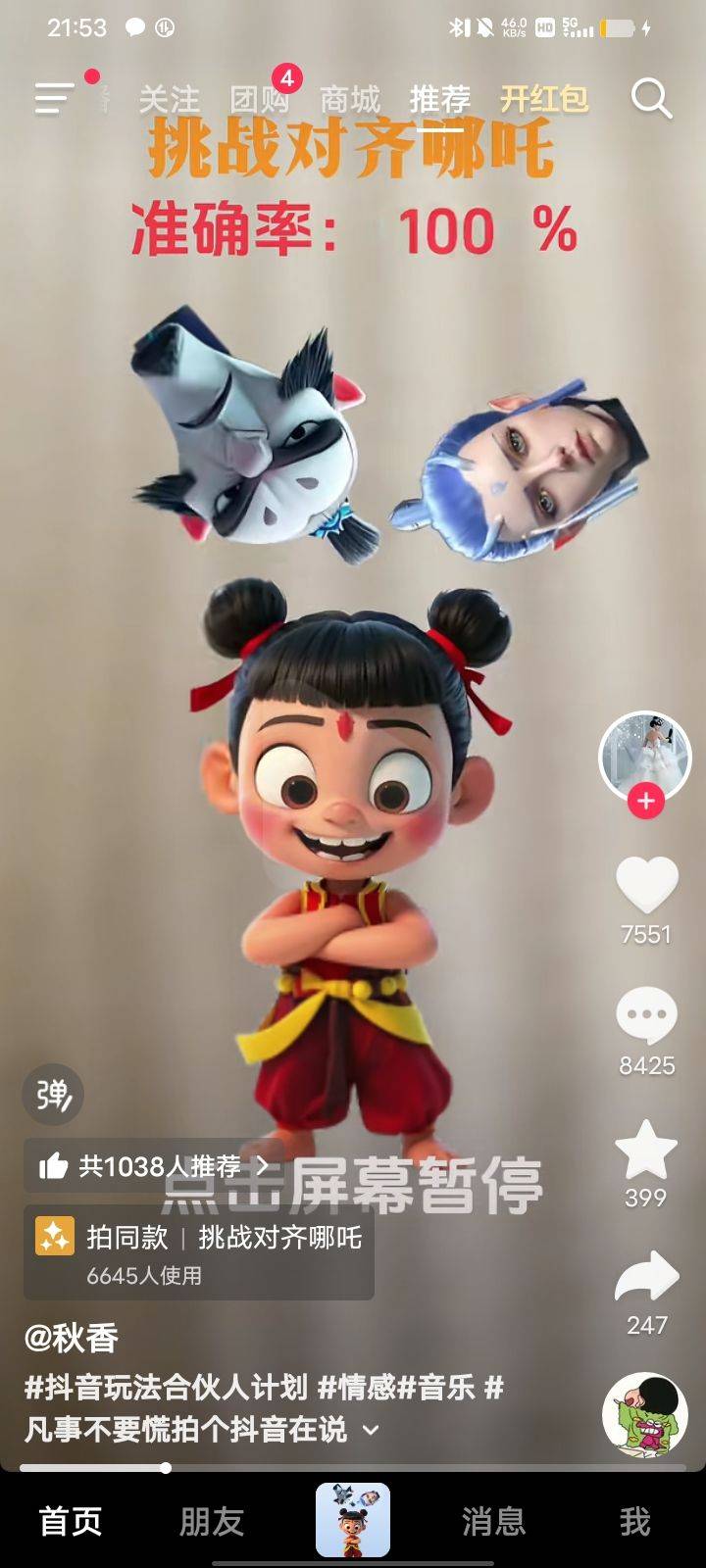Open the comments section
Image resolution: width=706 pixels, height=1568 pixels.
click(x=646, y=1017)
